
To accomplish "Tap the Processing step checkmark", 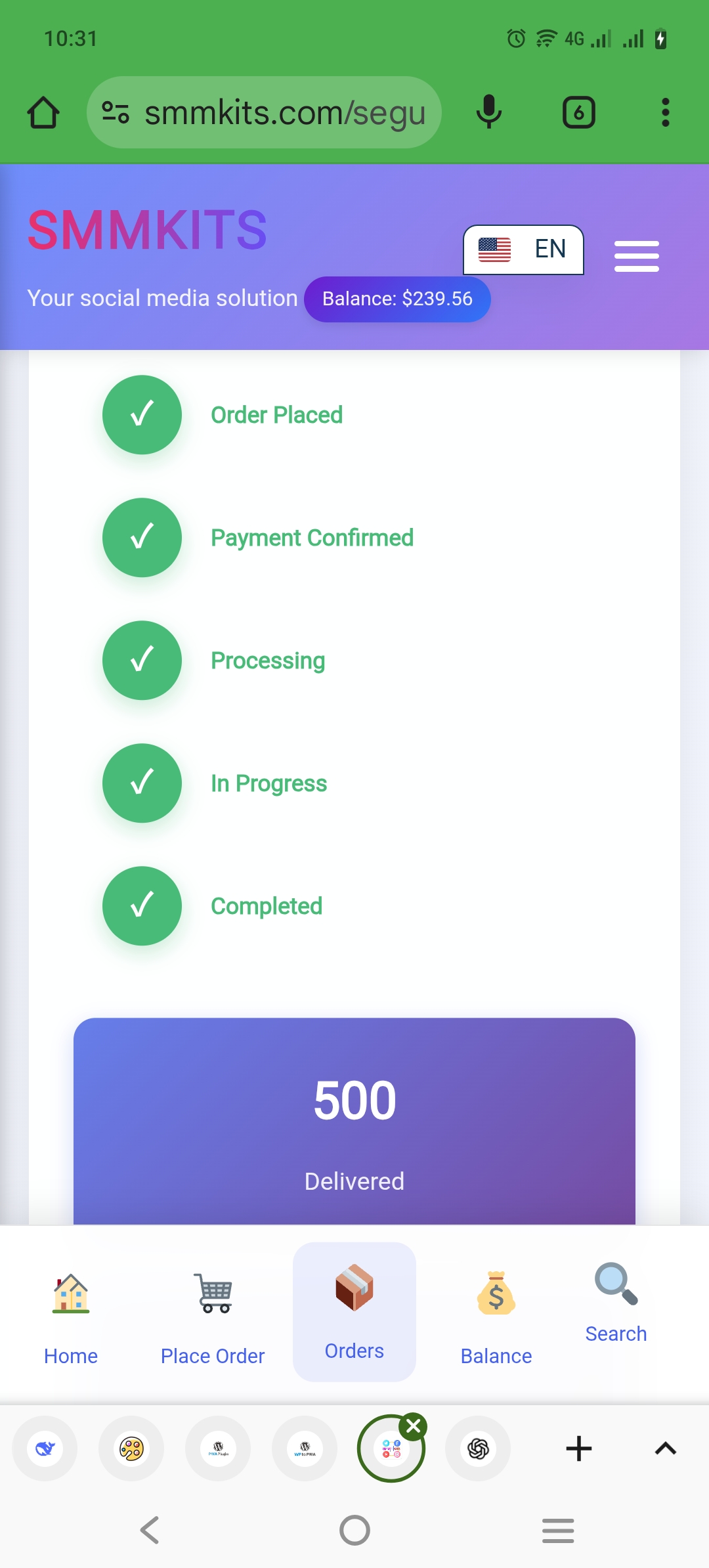I will [x=141, y=661].
